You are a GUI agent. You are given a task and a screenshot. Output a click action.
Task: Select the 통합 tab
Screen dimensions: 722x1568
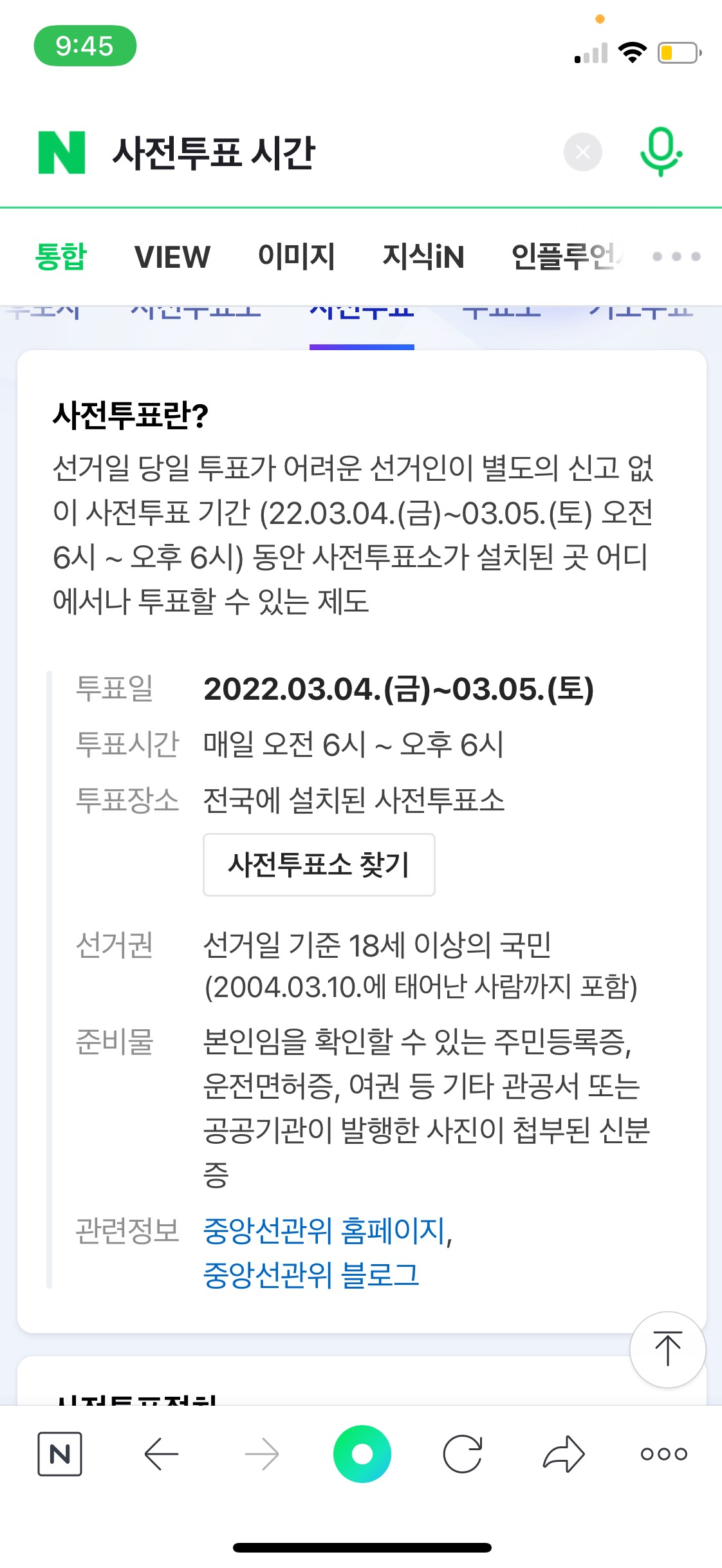(60, 257)
